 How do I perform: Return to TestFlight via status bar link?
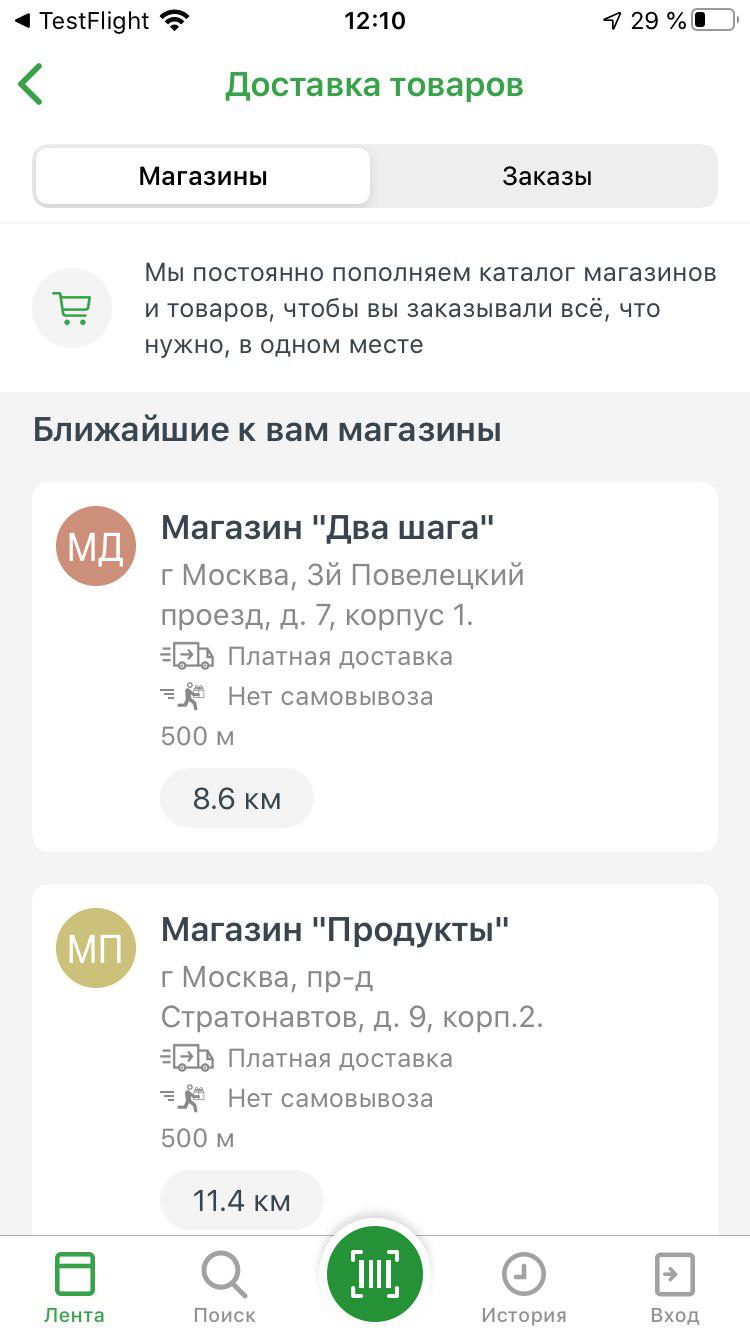click(82, 21)
